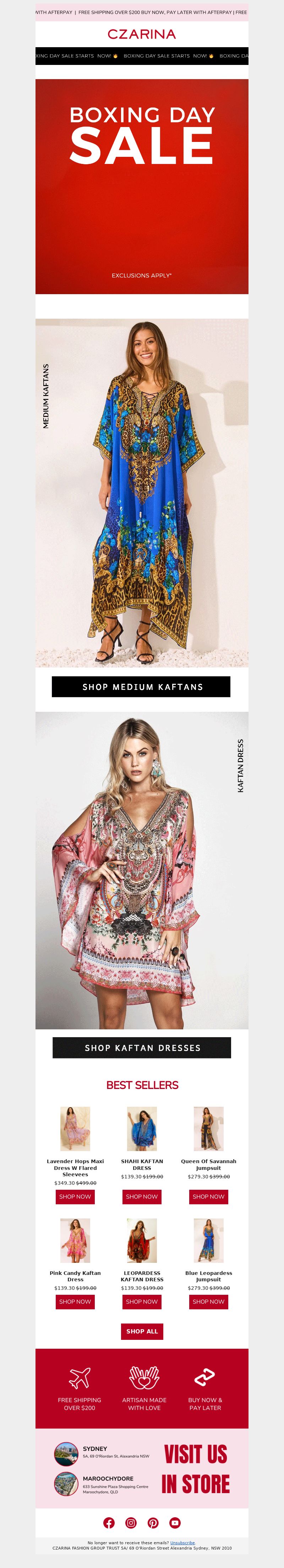This screenshot has height=1568, width=284.
Task: View the Lavender Hops Maxi Dress image
Action: coord(75,1128)
